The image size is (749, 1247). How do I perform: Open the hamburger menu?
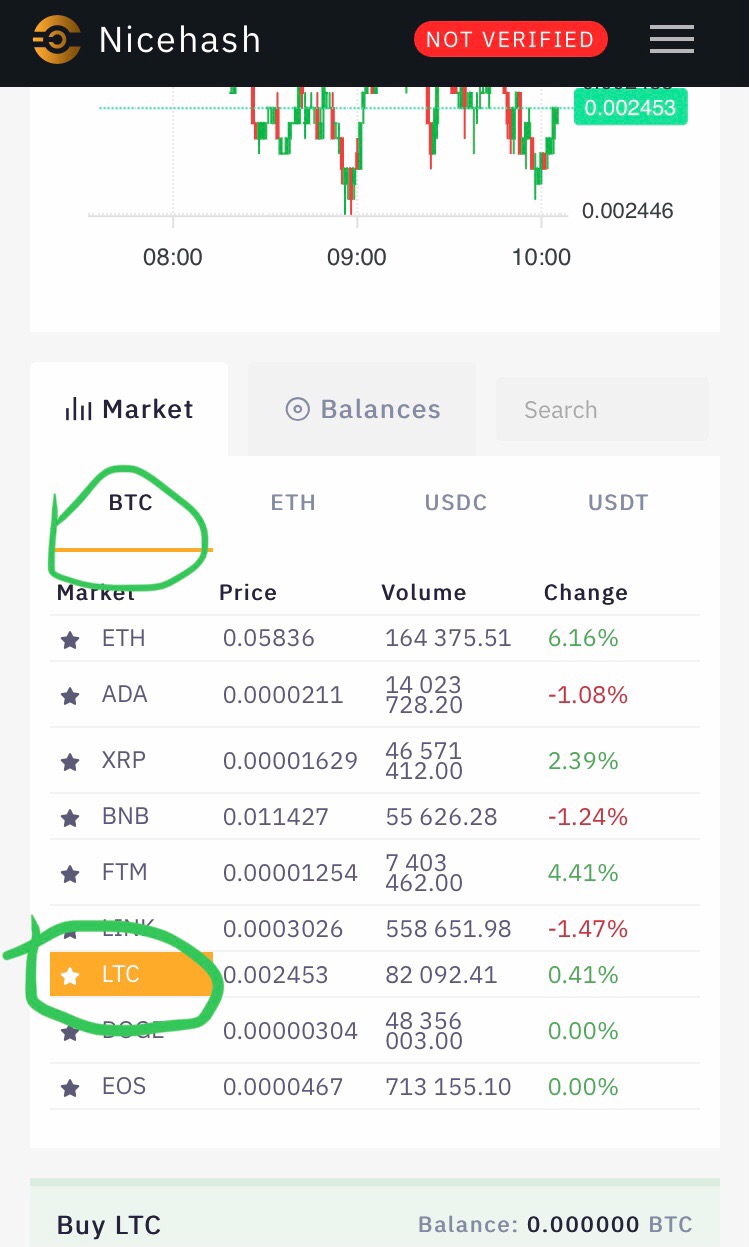pos(671,40)
